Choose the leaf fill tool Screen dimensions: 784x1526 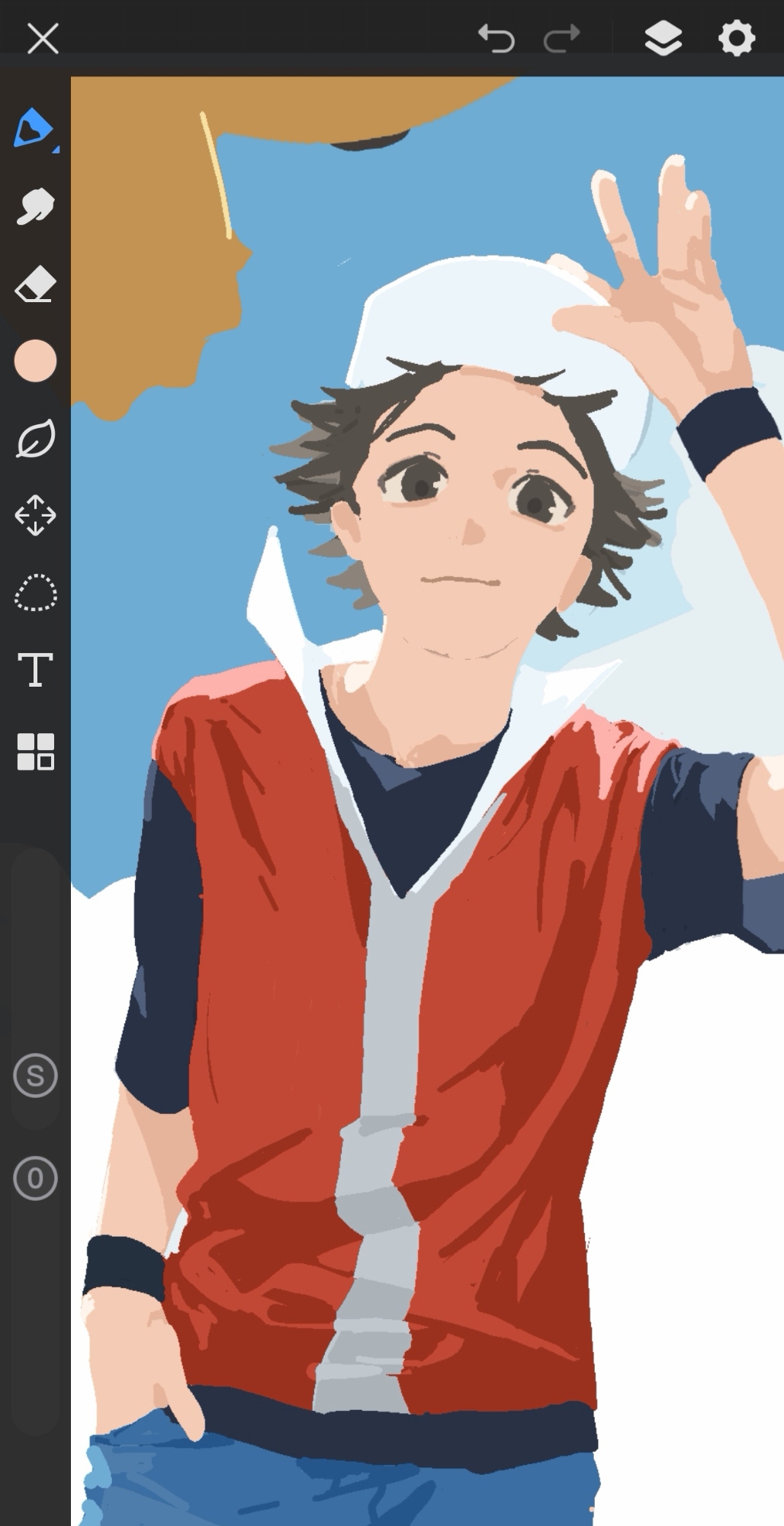click(x=35, y=439)
